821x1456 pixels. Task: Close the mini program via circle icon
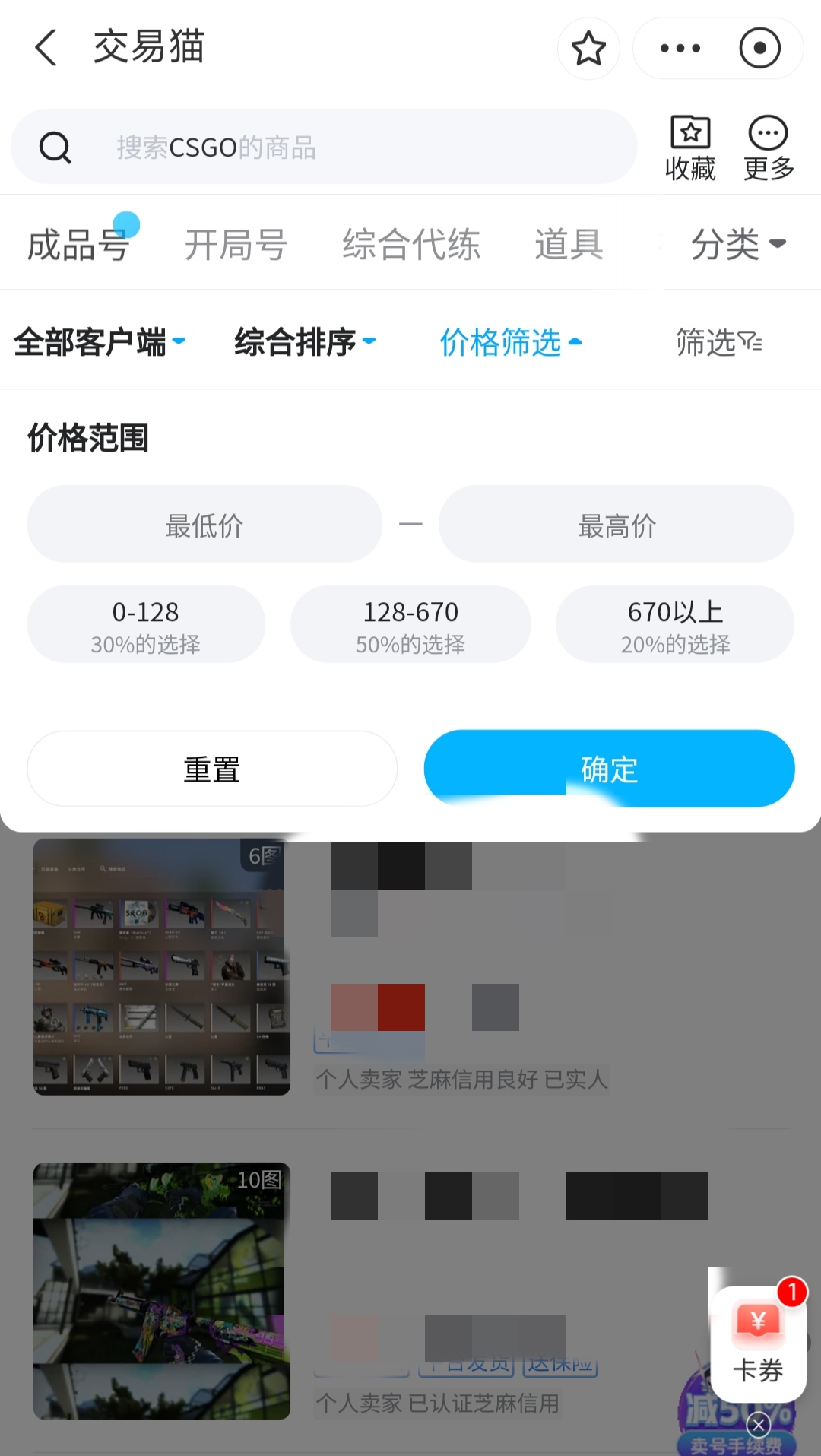point(759,49)
